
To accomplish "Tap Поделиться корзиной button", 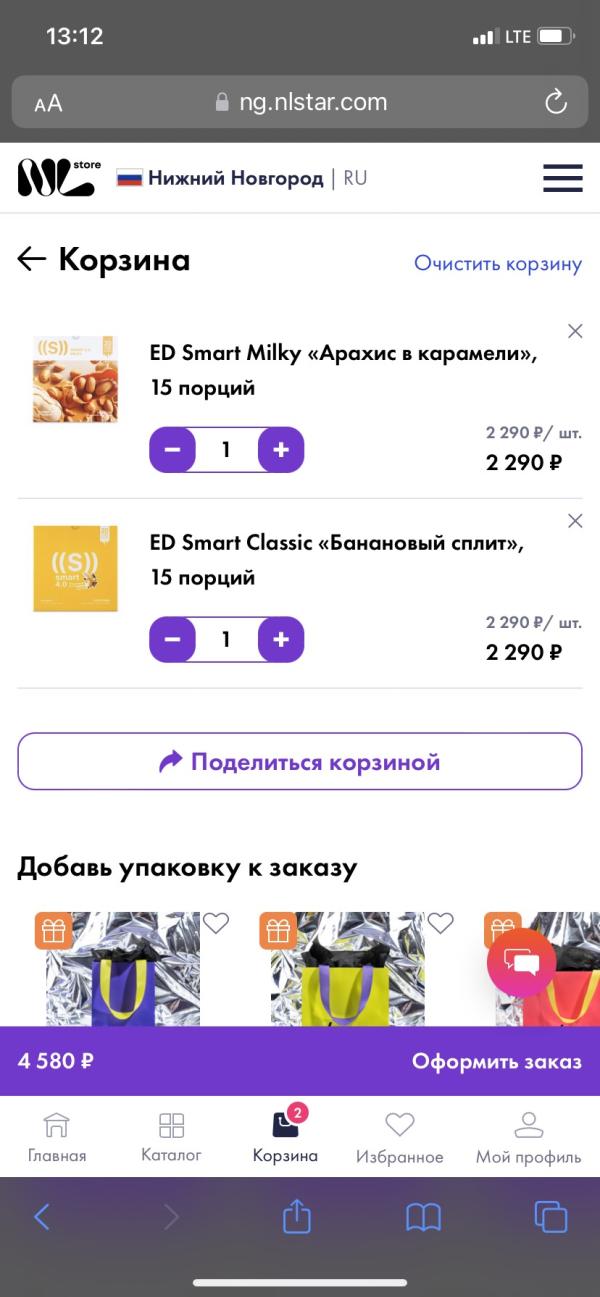I will coord(300,762).
